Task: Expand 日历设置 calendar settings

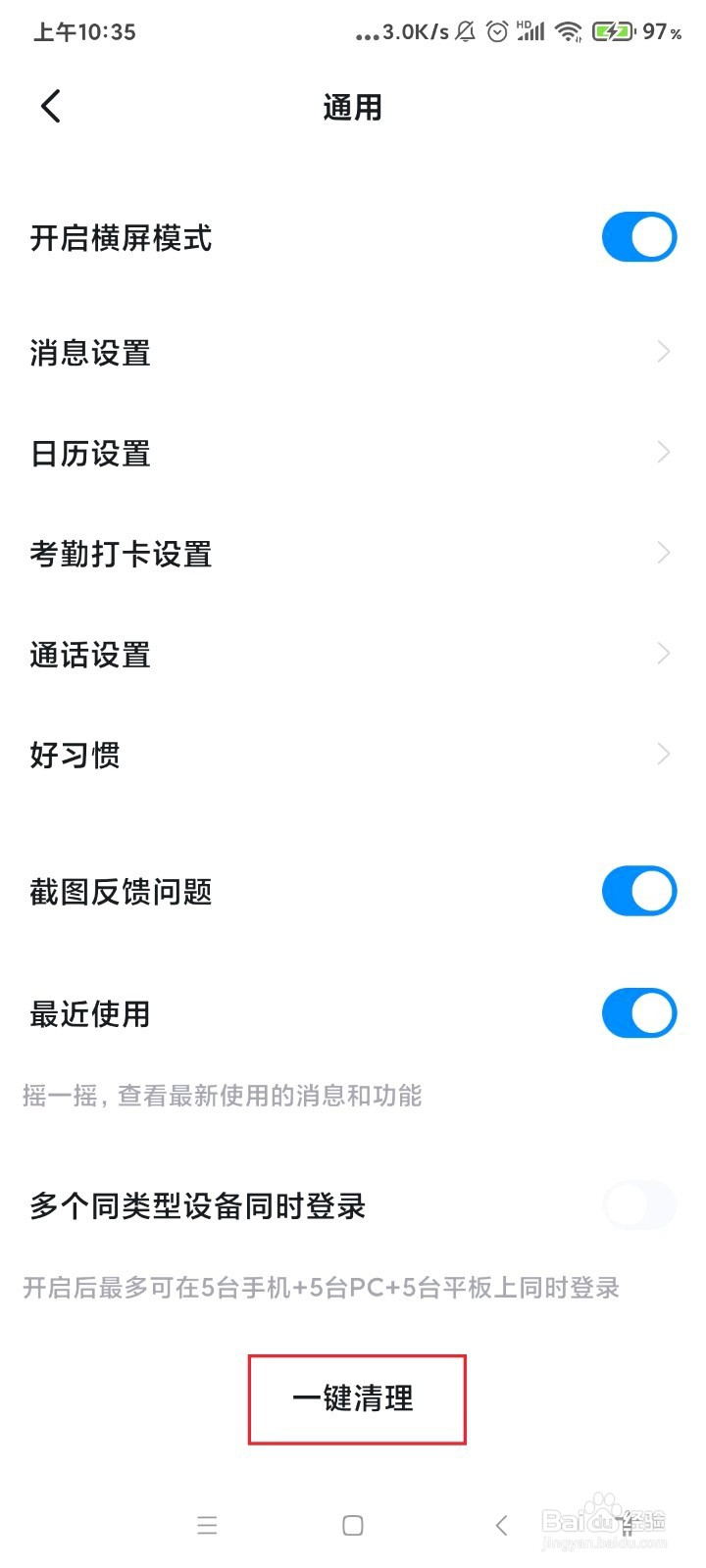Action: pyautogui.click(x=353, y=453)
